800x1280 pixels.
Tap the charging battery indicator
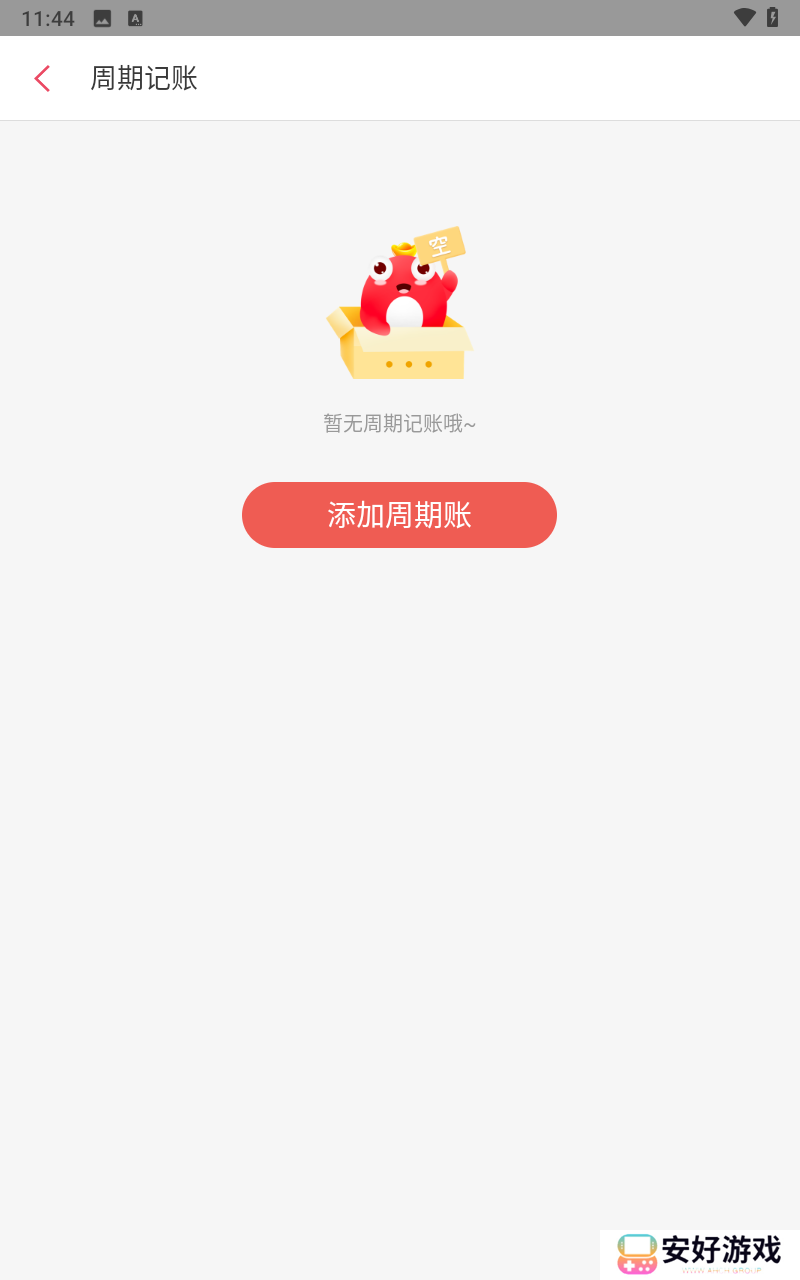point(772,17)
